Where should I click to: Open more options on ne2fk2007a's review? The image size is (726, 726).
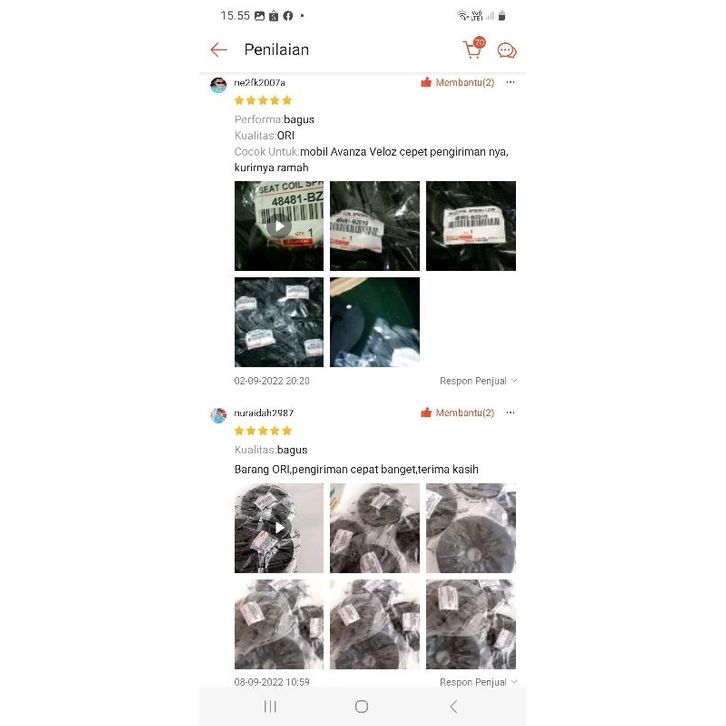pos(510,83)
